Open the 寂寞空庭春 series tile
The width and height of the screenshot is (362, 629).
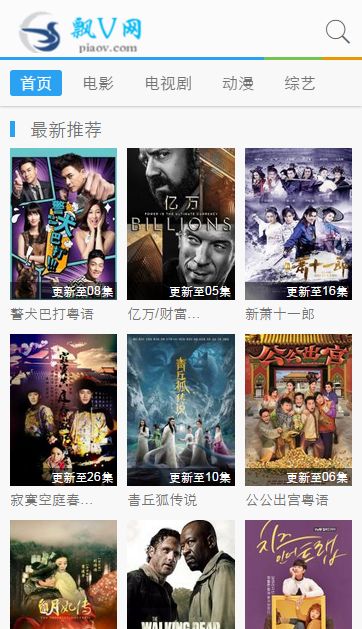click(63, 410)
